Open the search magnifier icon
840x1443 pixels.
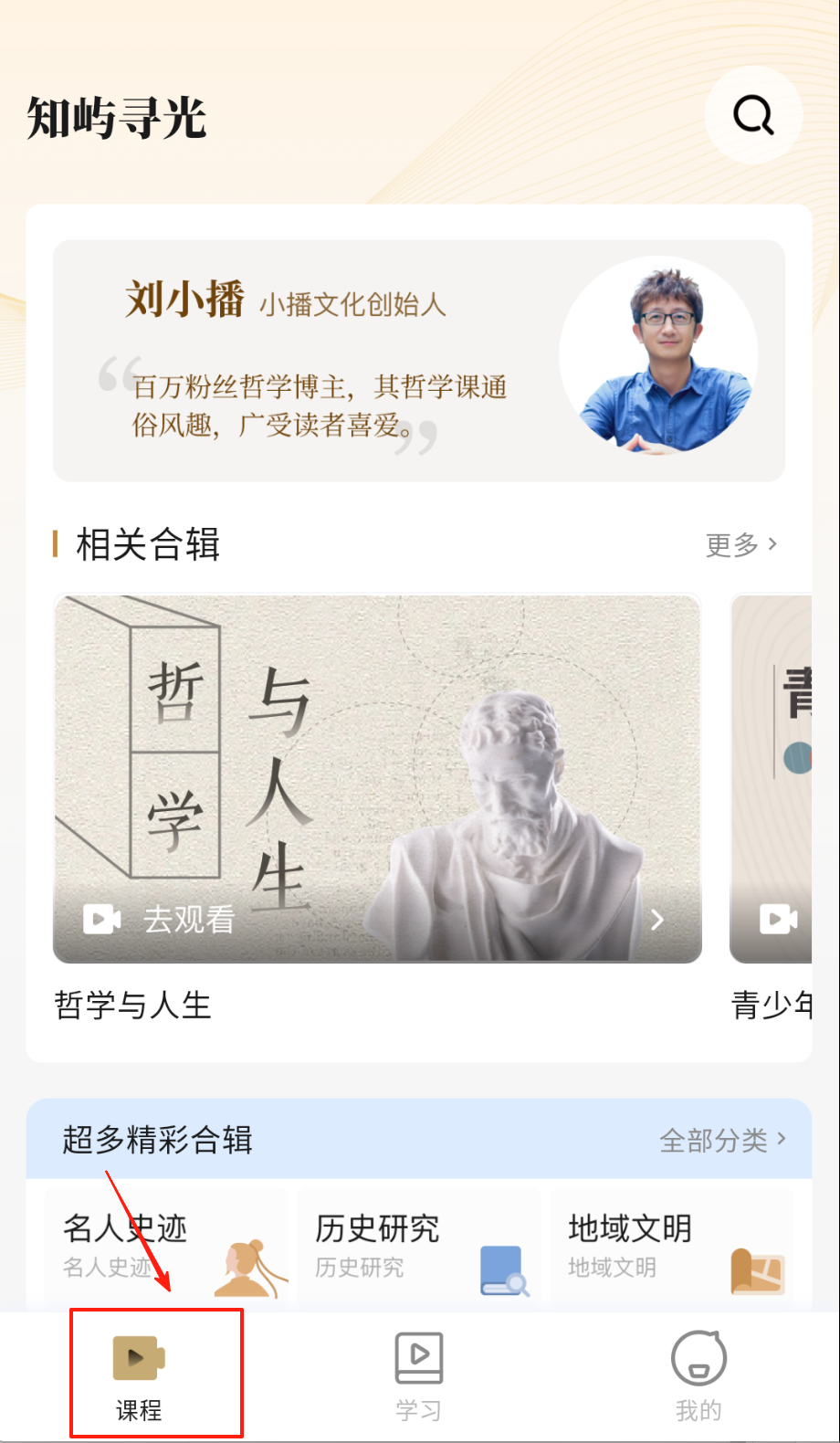[753, 116]
